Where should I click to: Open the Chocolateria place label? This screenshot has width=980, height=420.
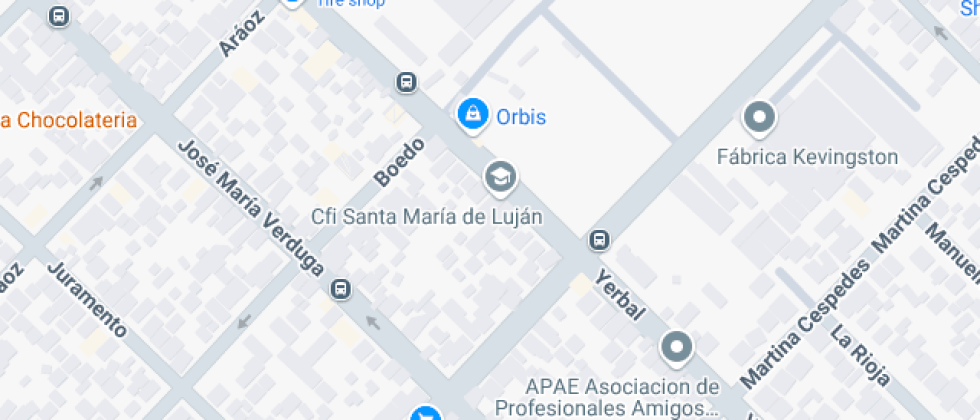[68, 120]
